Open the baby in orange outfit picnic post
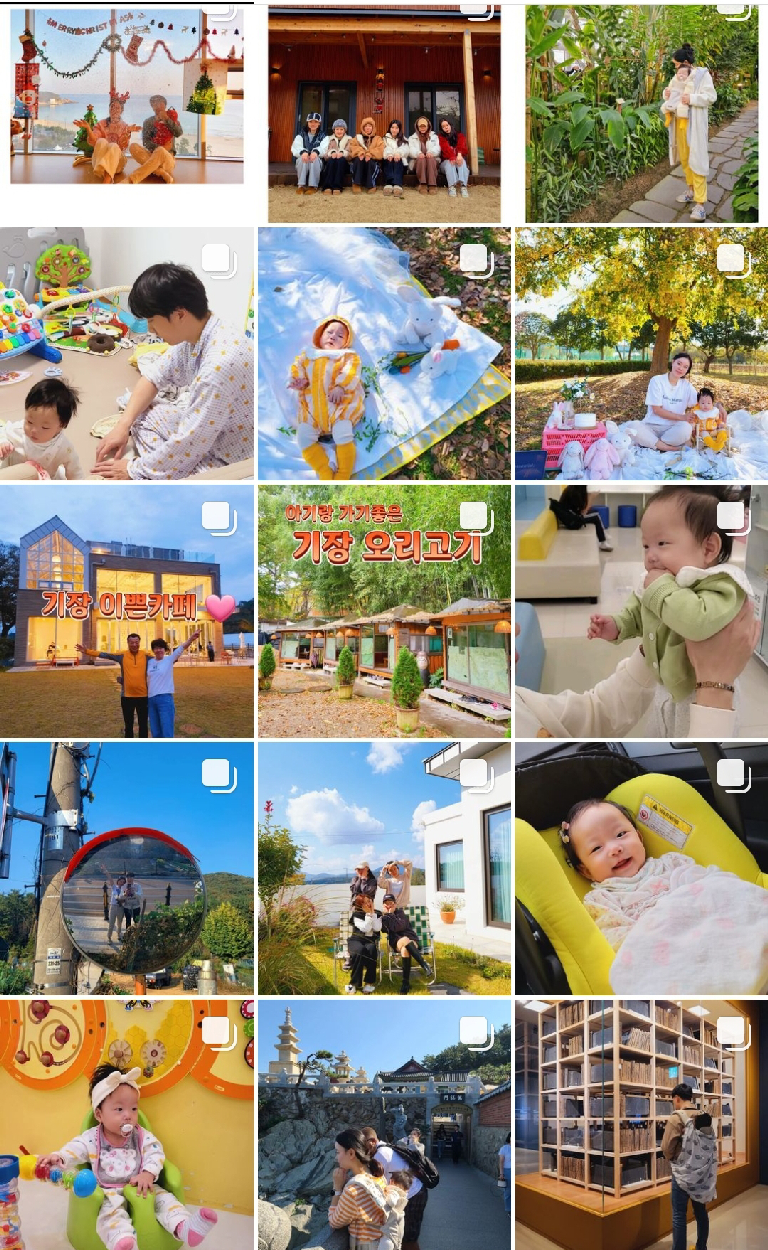This screenshot has width=768, height=1250. tap(384, 355)
